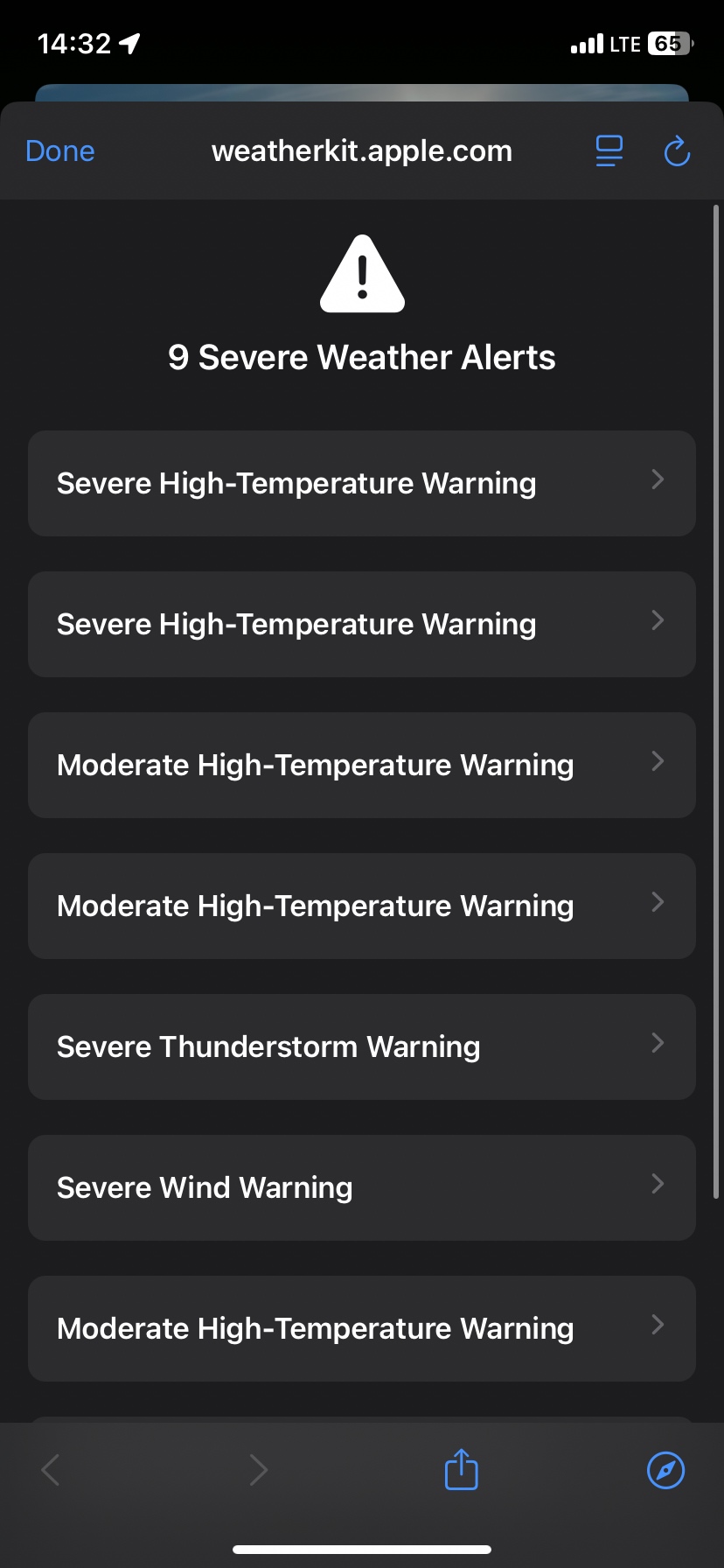
Task: Tap Done to close the web view
Action: pos(60,151)
